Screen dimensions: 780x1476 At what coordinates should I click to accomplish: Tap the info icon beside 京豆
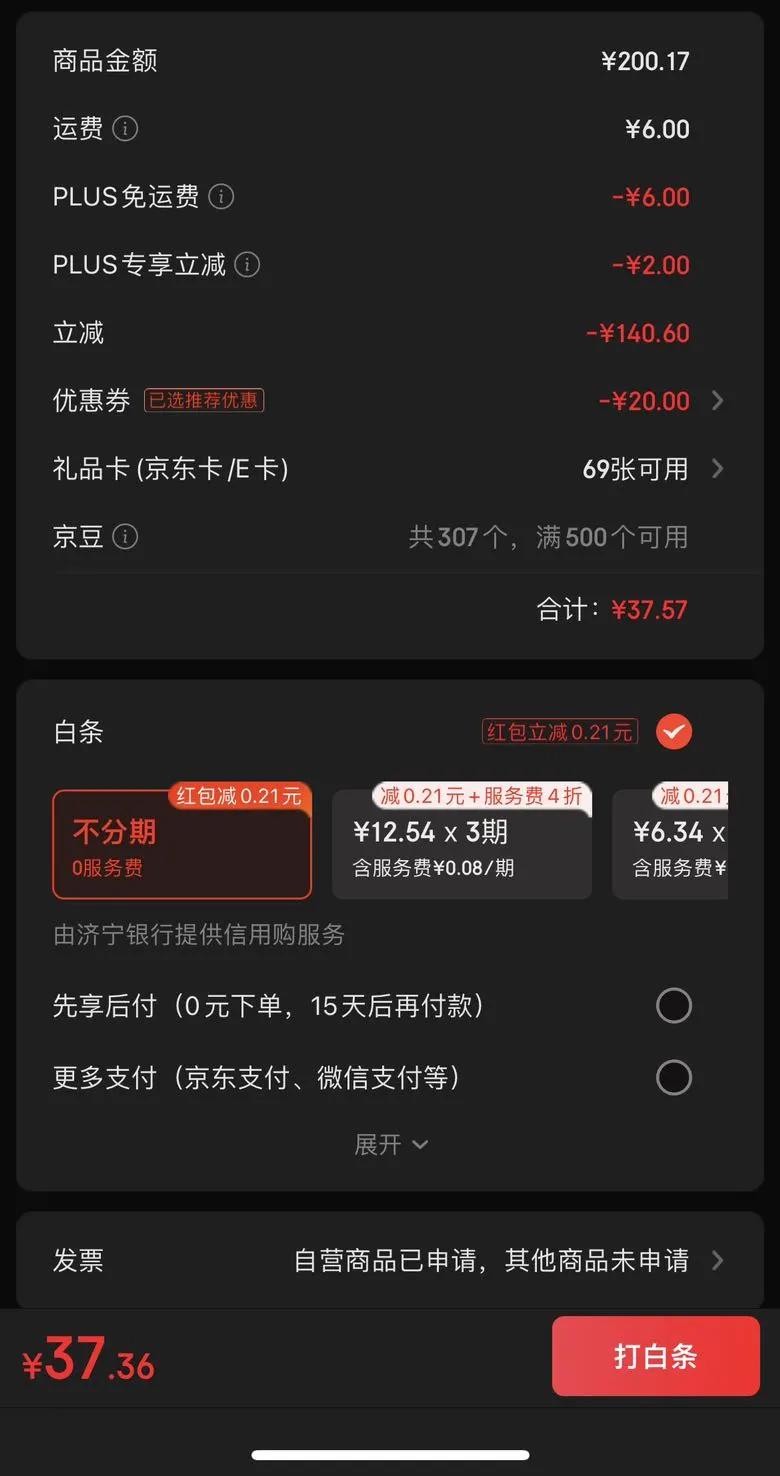tap(125, 537)
